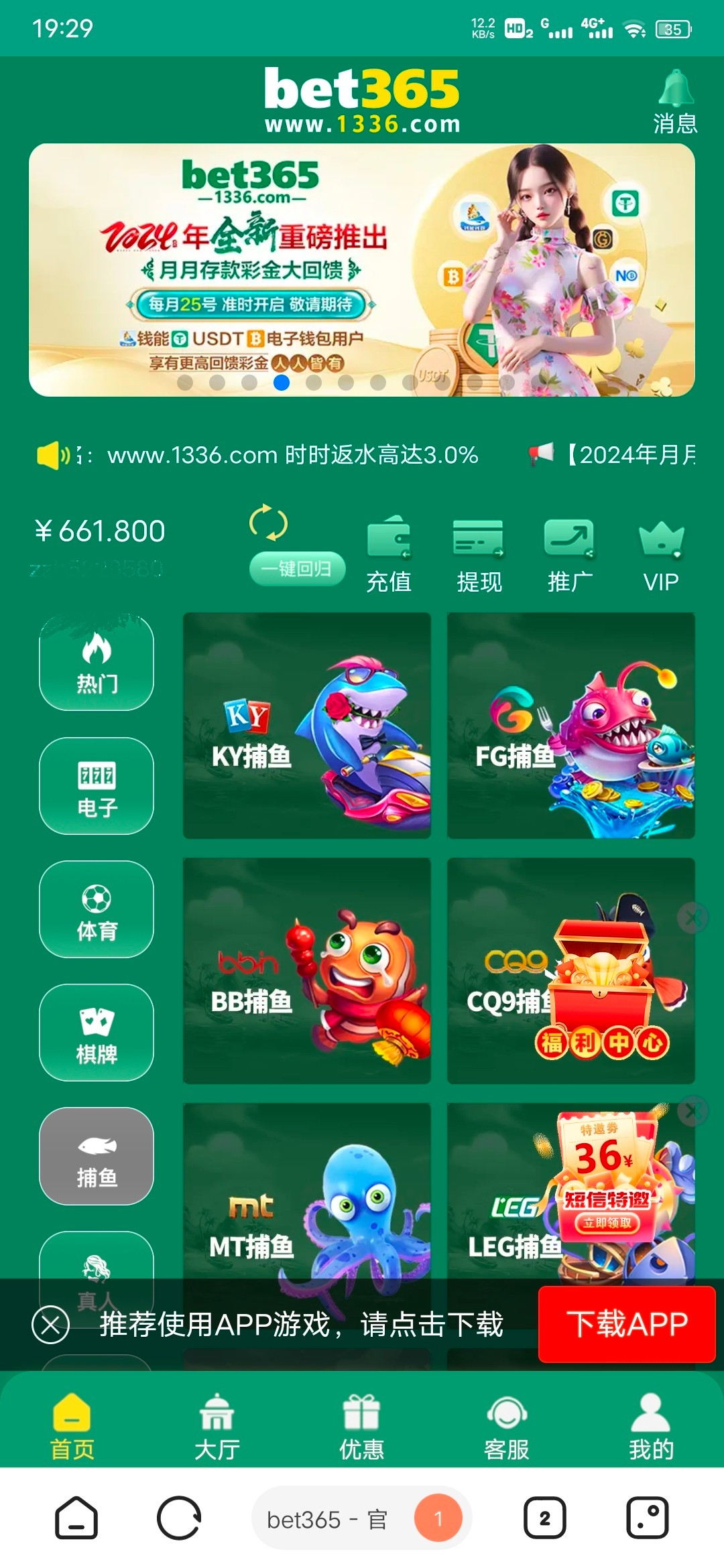Dismiss the APP download recommendation bar
This screenshot has width=724, height=1568.
pyautogui.click(x=51, y=1325)
